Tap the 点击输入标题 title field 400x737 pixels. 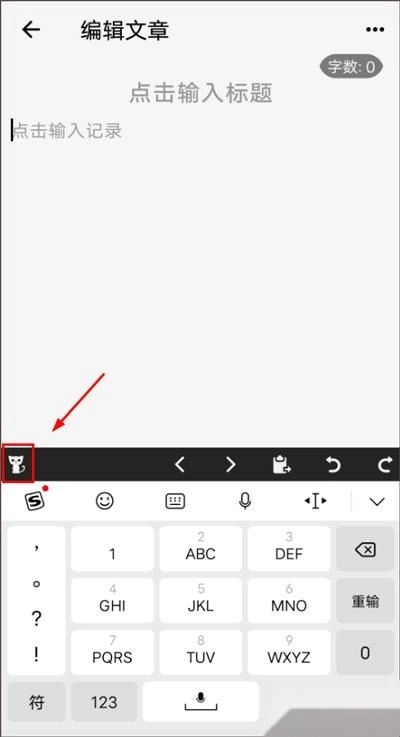click(201, 93)
